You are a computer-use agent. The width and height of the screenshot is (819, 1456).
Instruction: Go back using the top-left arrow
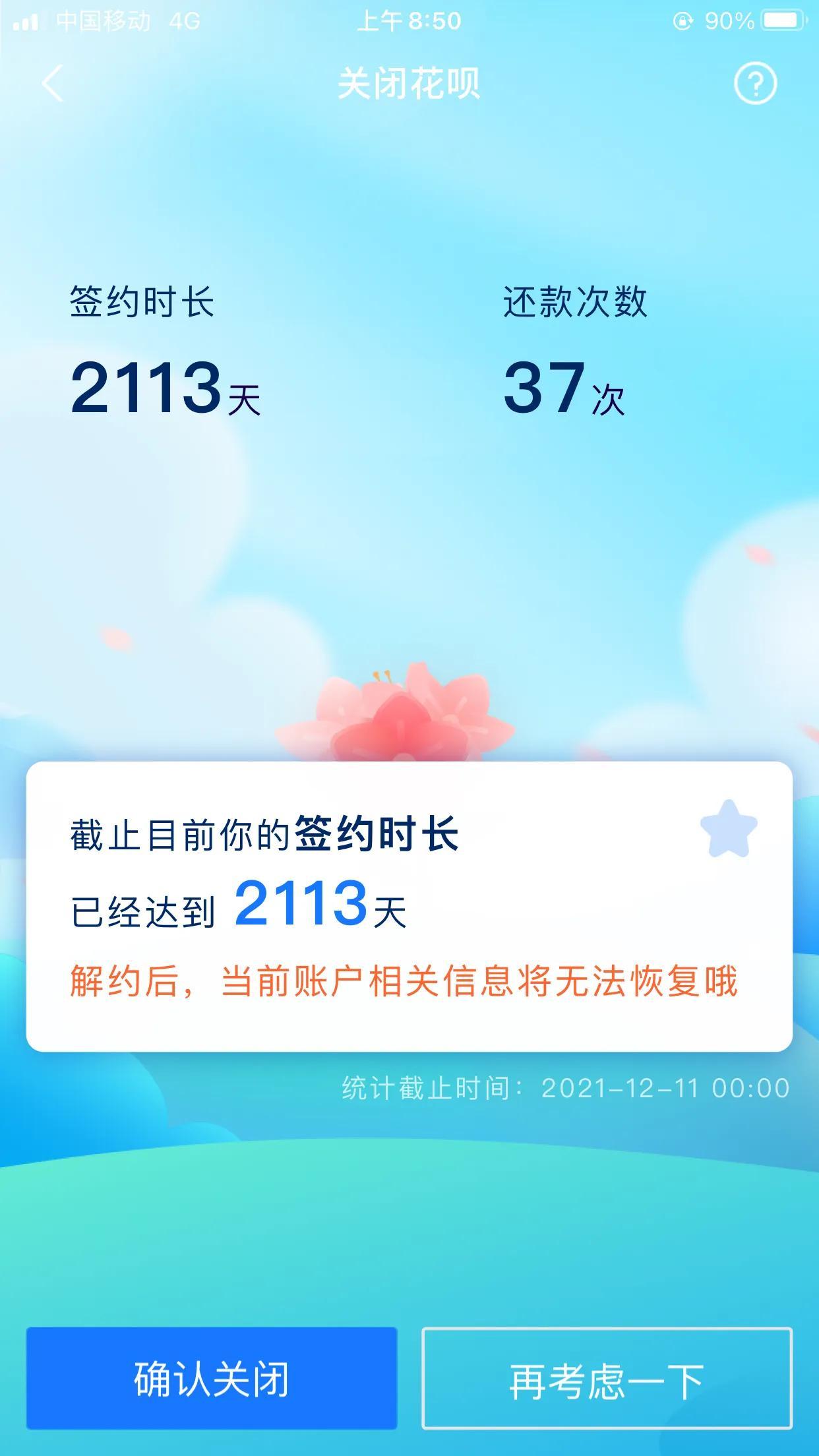(53, 84)
